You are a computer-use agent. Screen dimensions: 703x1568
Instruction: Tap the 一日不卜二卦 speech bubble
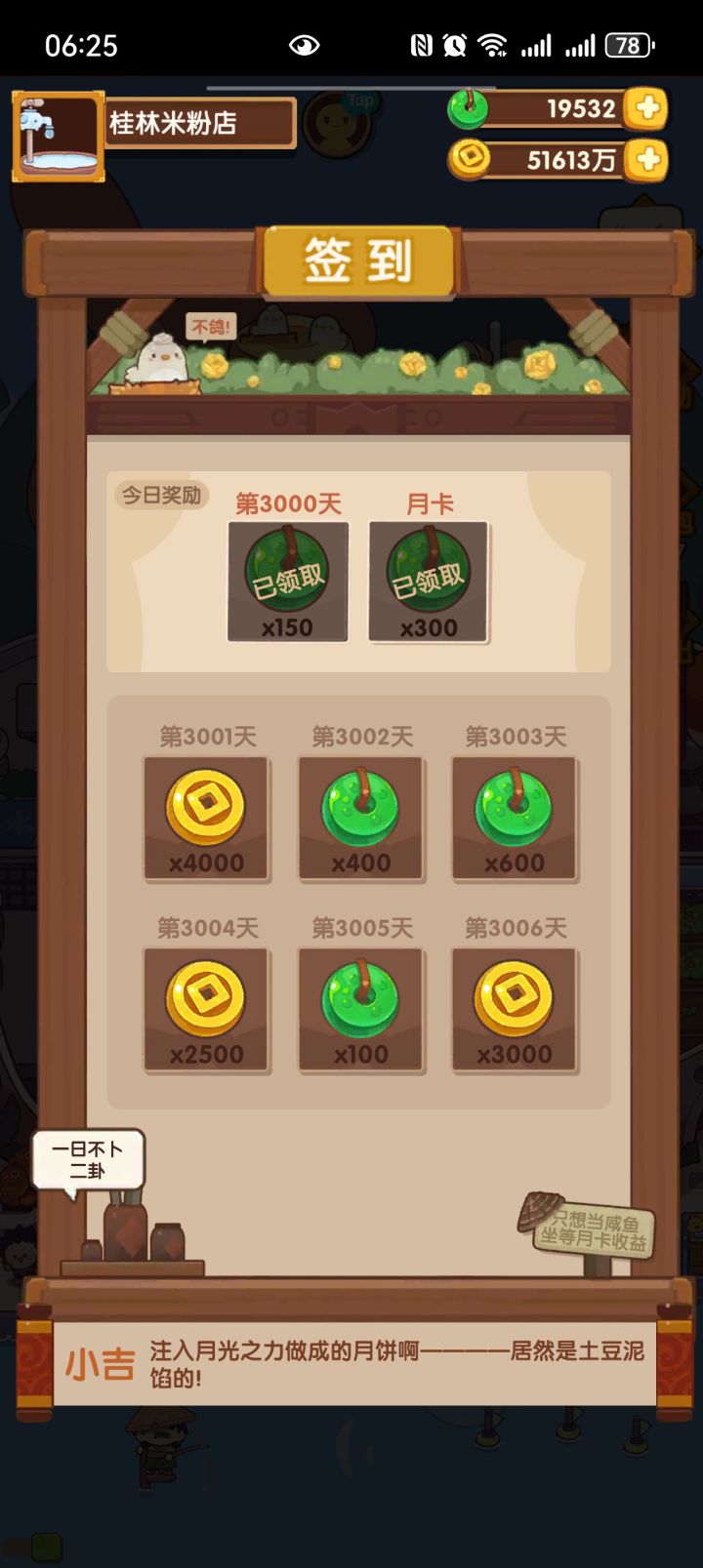pyautogui.click(x=88, y=1160)
